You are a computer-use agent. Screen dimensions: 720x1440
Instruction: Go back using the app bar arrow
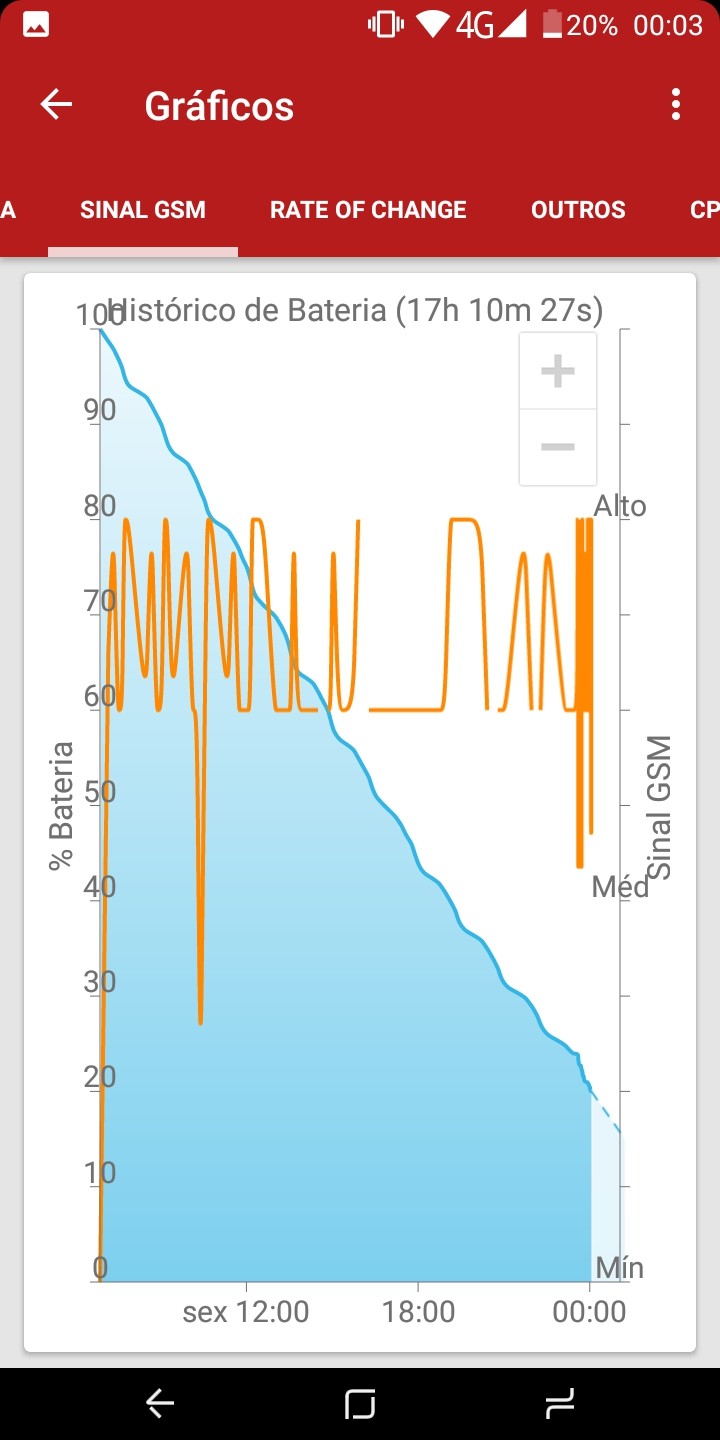(56, 104)
